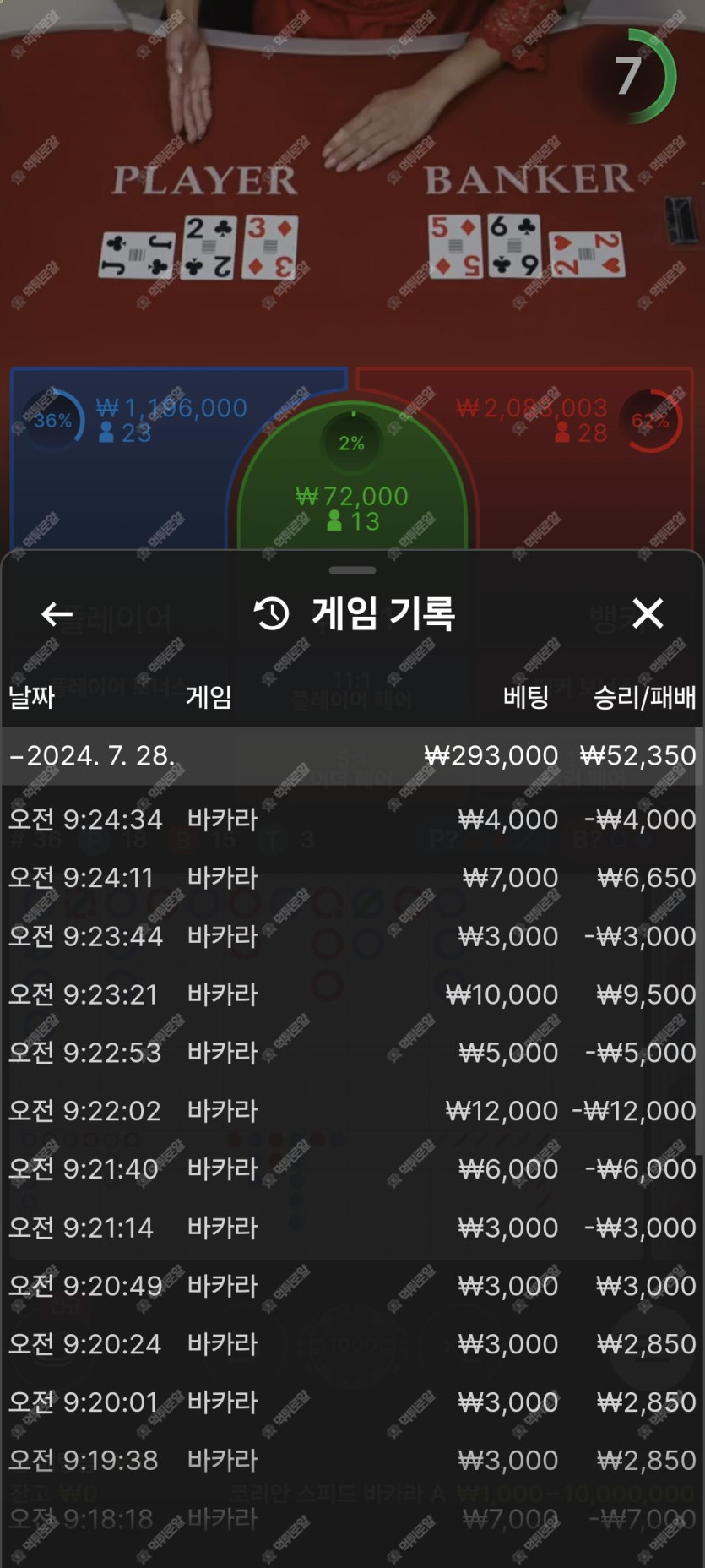This screenshot has width=705, height=1568.
Task: View details of the 9:22:53 game
Action: coord(352,1053)
